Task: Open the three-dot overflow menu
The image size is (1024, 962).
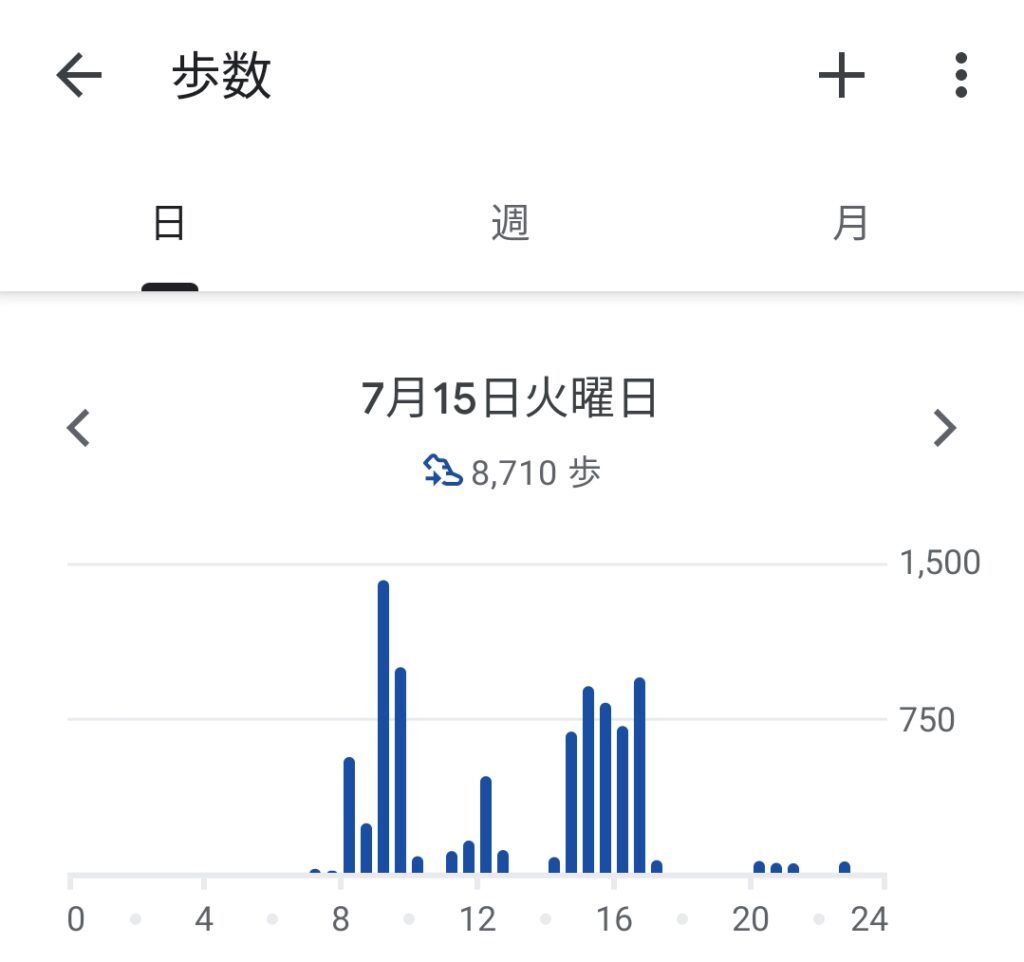Action: pyautogui.click(x=960, y=76)
